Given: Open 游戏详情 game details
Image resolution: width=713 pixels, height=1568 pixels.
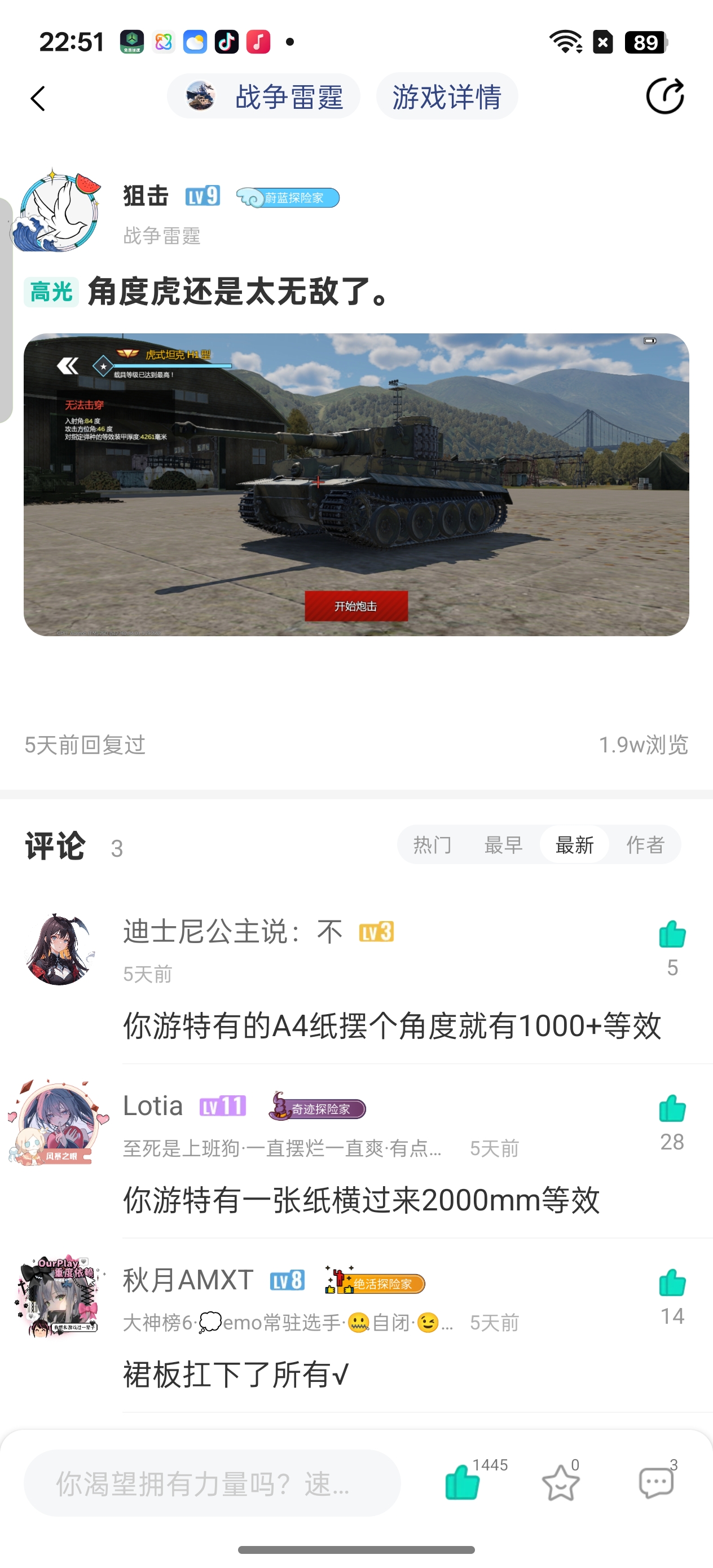Looking at the screenshot, I should click(447, 97).
